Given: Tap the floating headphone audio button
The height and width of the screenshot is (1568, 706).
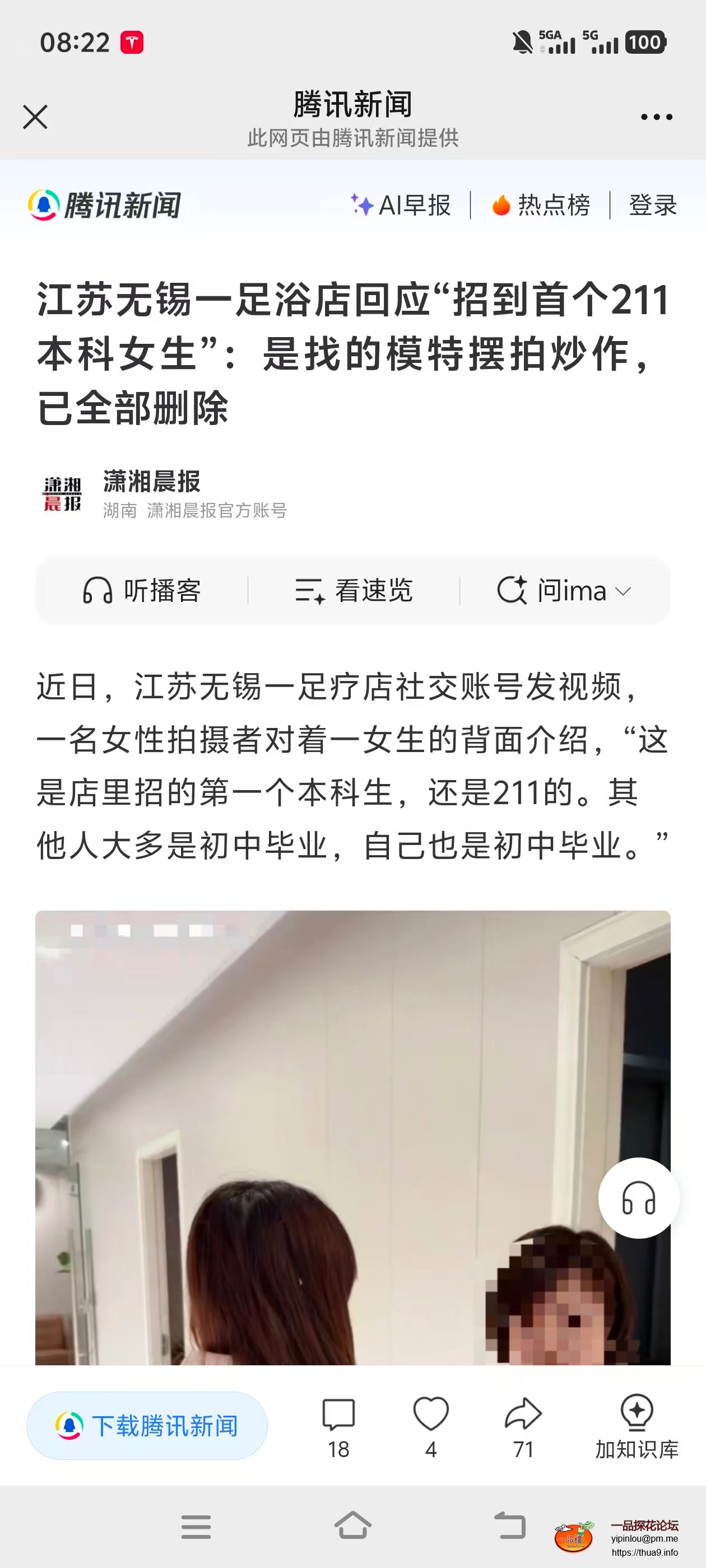Looking at the screenshot, I should [x=638, y=1197].
